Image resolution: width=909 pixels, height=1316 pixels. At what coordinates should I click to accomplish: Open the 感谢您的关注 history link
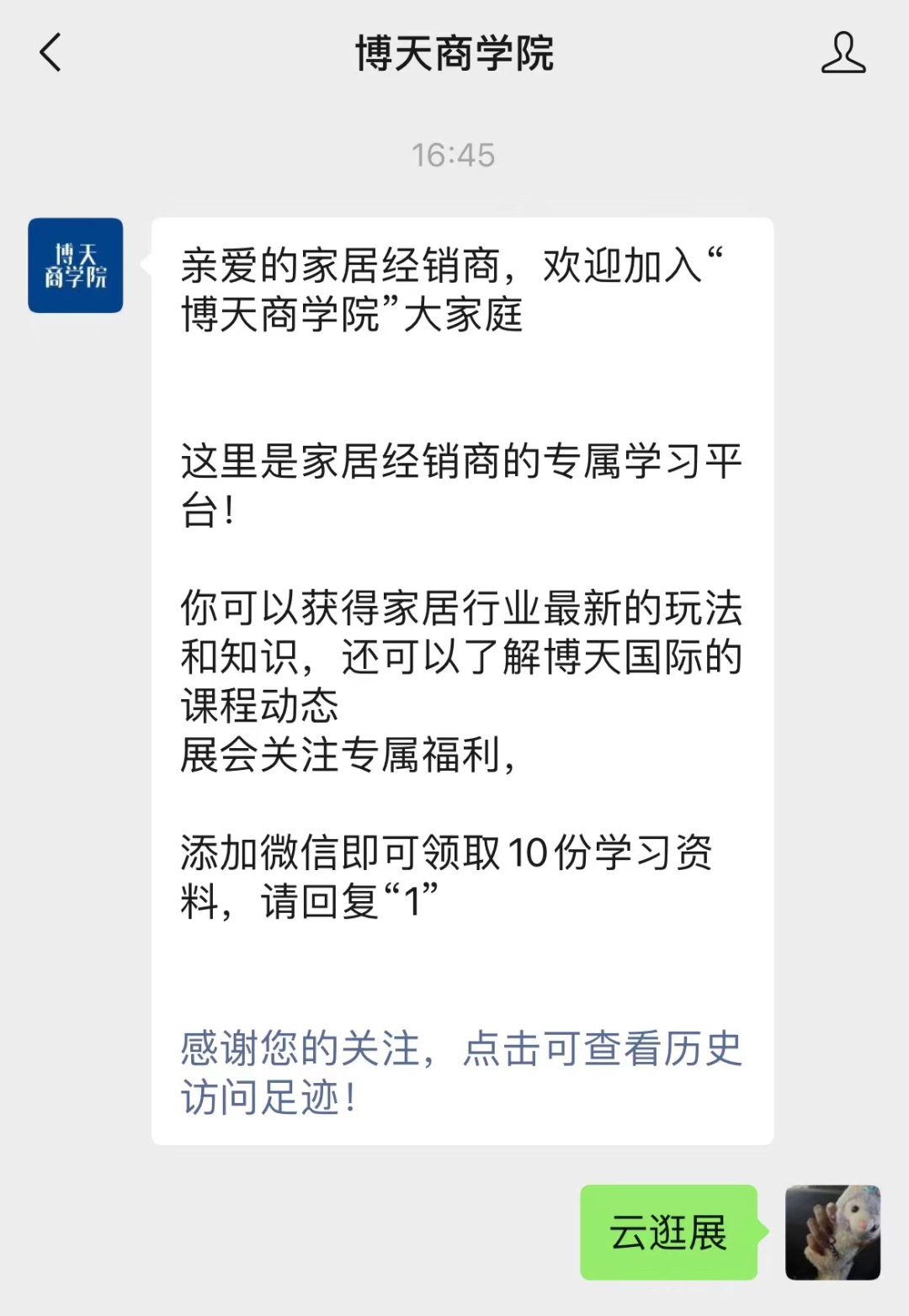460,1071
